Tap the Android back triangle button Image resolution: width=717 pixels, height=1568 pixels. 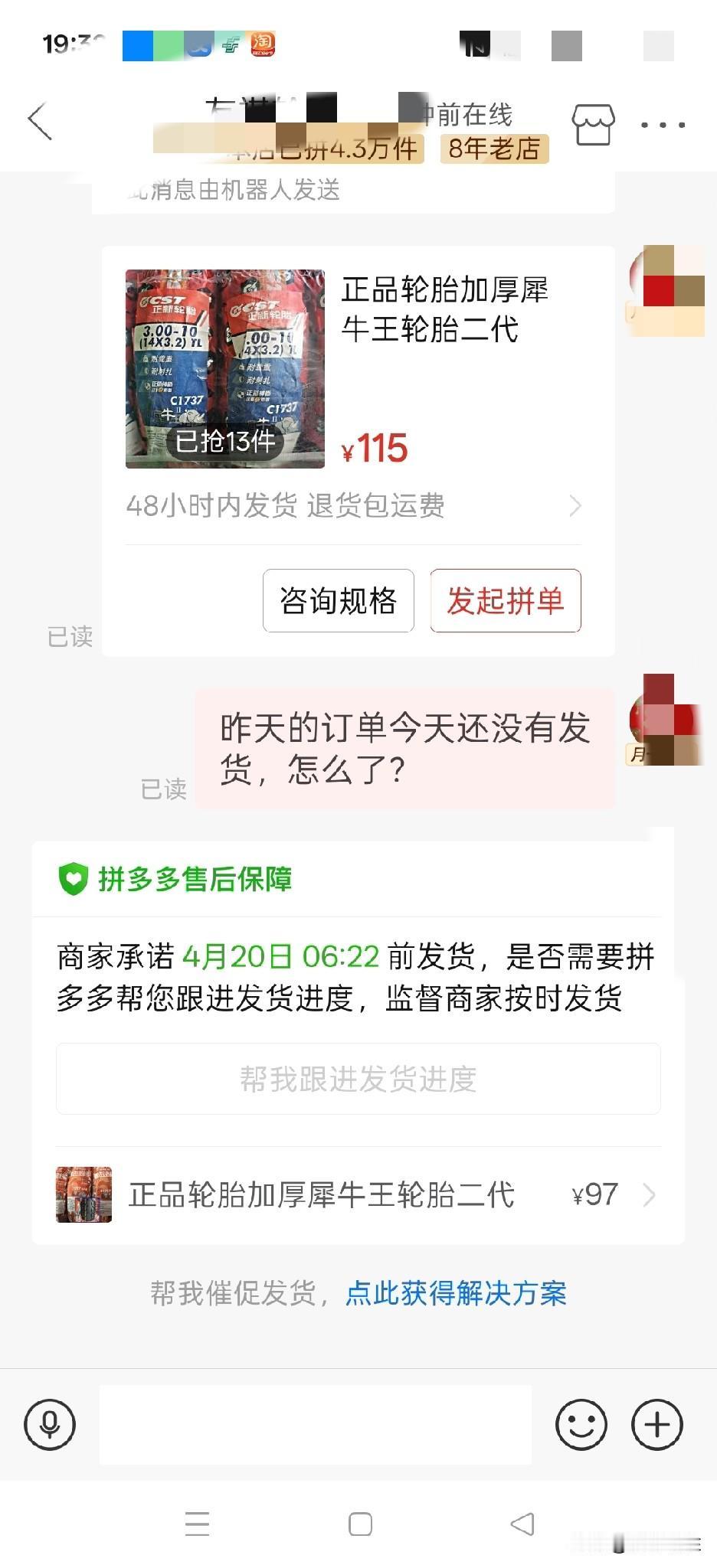tap(523, 1524)
